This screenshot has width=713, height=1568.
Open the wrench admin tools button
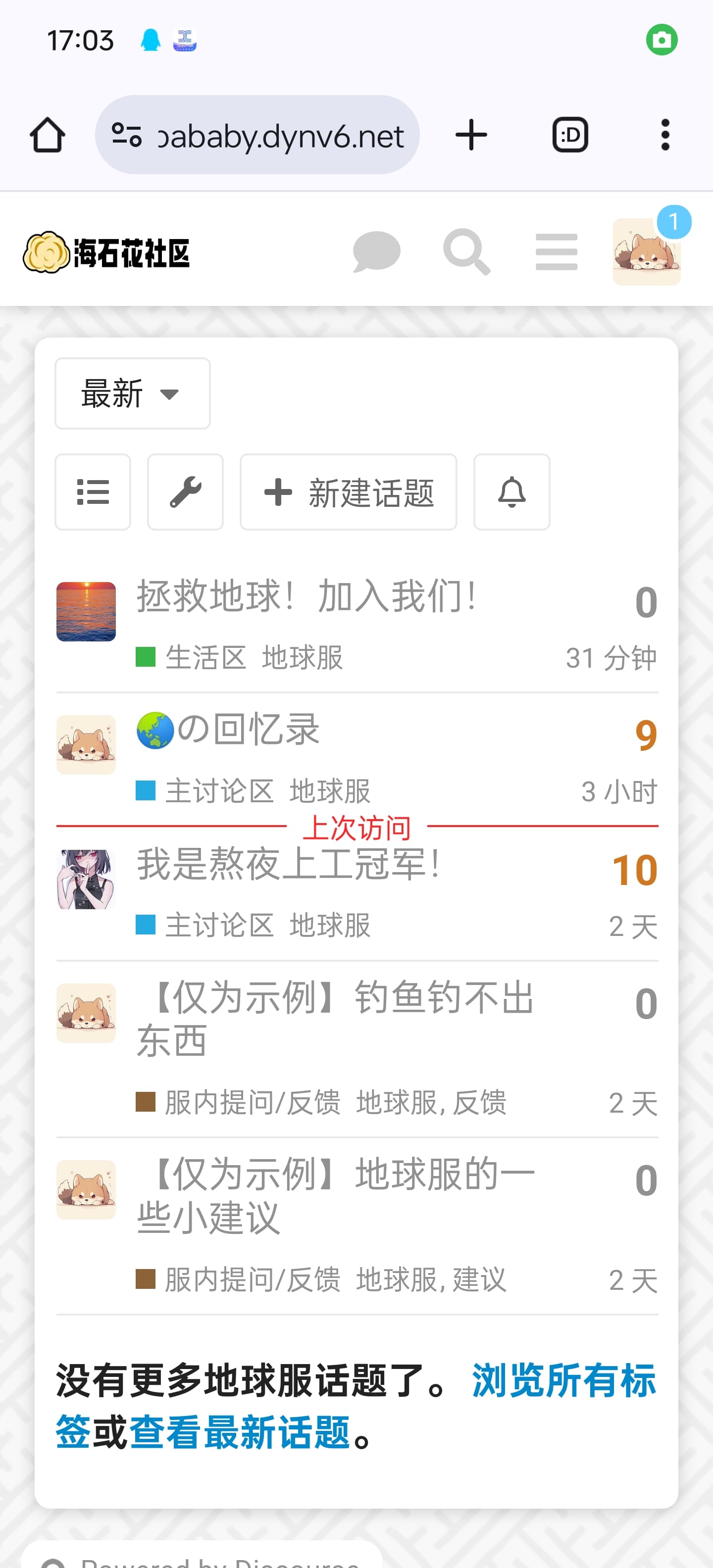tap(185, 492)
